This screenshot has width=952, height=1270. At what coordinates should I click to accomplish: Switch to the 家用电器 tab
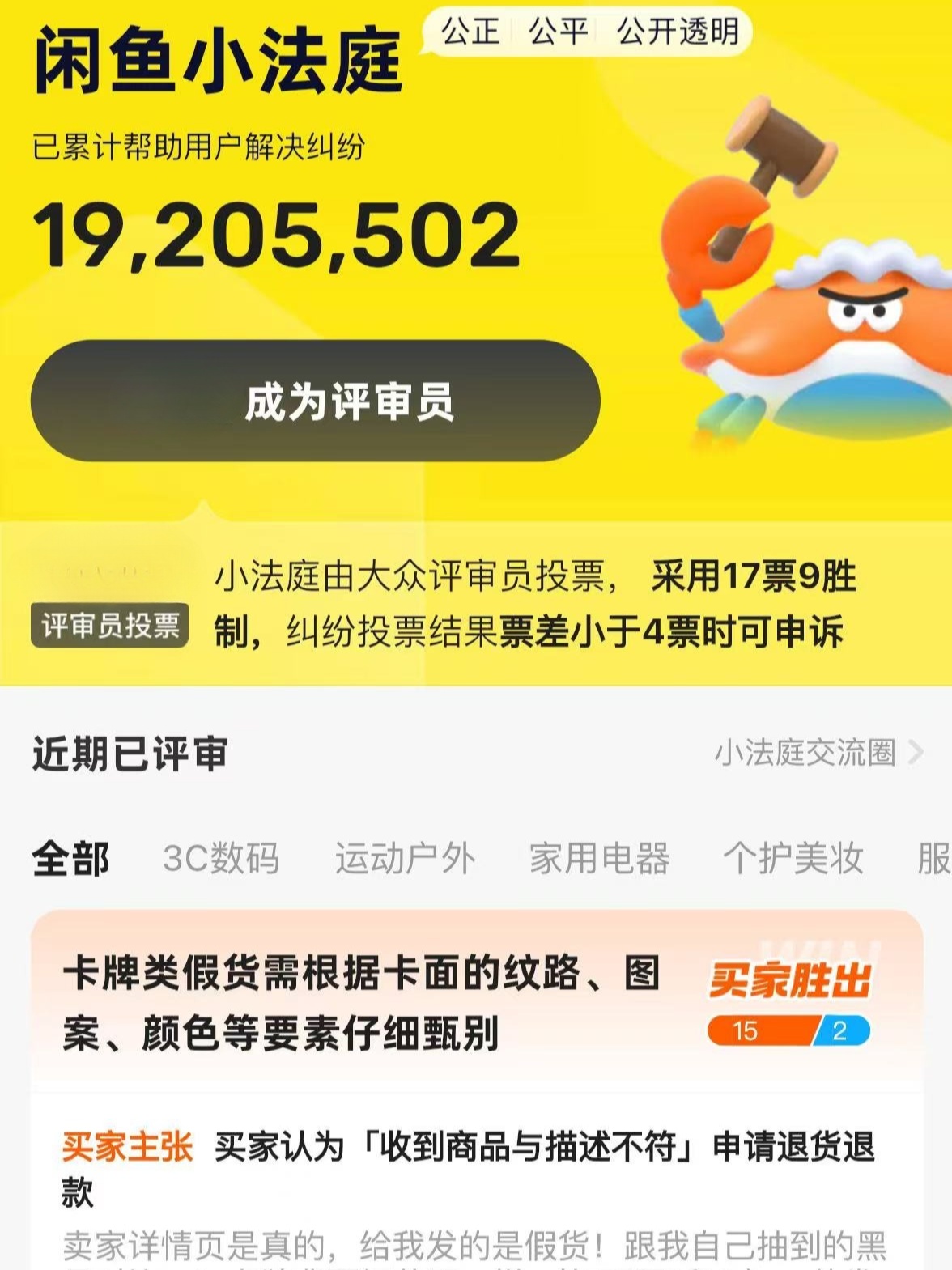[x=599, y=859]
